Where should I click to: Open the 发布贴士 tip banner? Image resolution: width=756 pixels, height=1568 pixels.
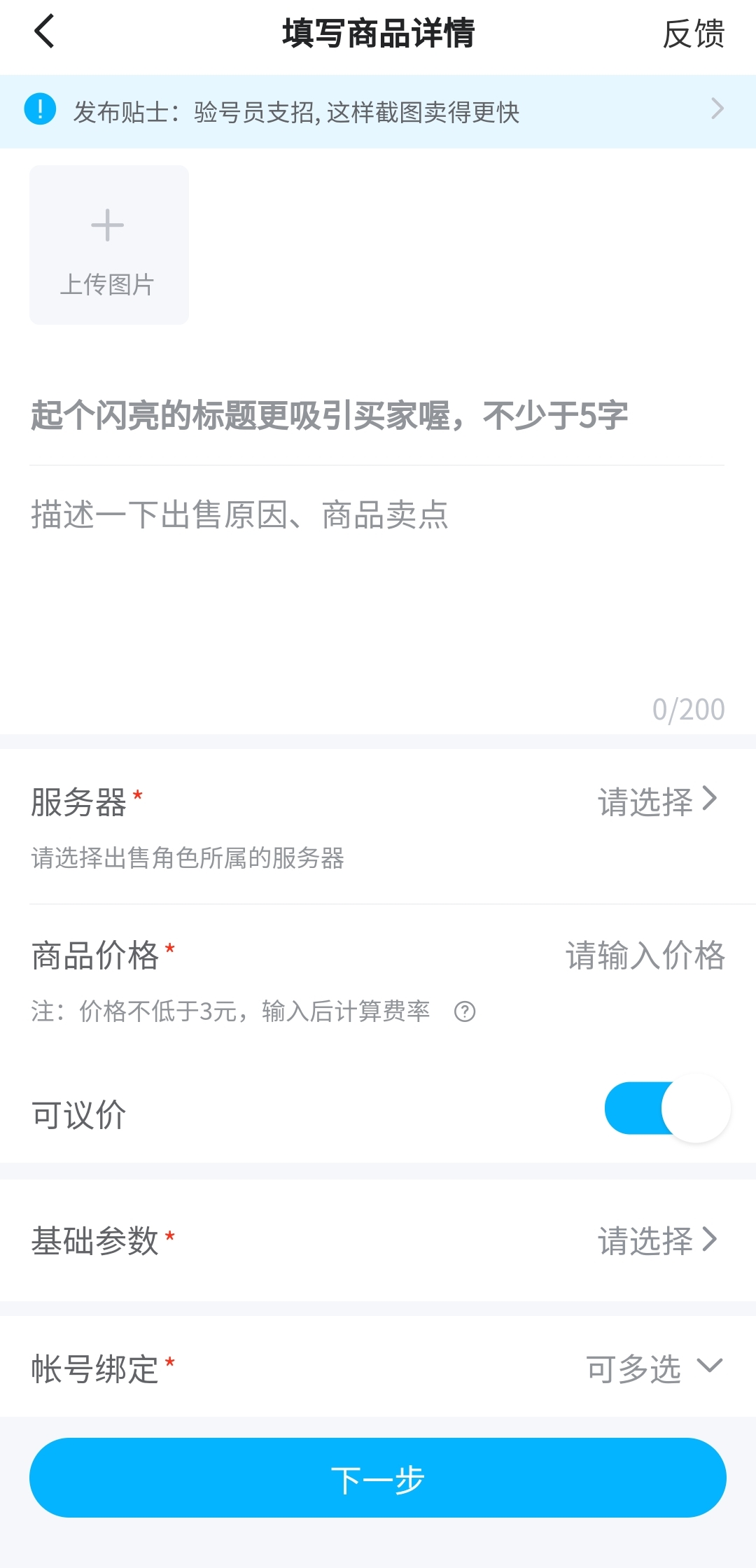378,111
